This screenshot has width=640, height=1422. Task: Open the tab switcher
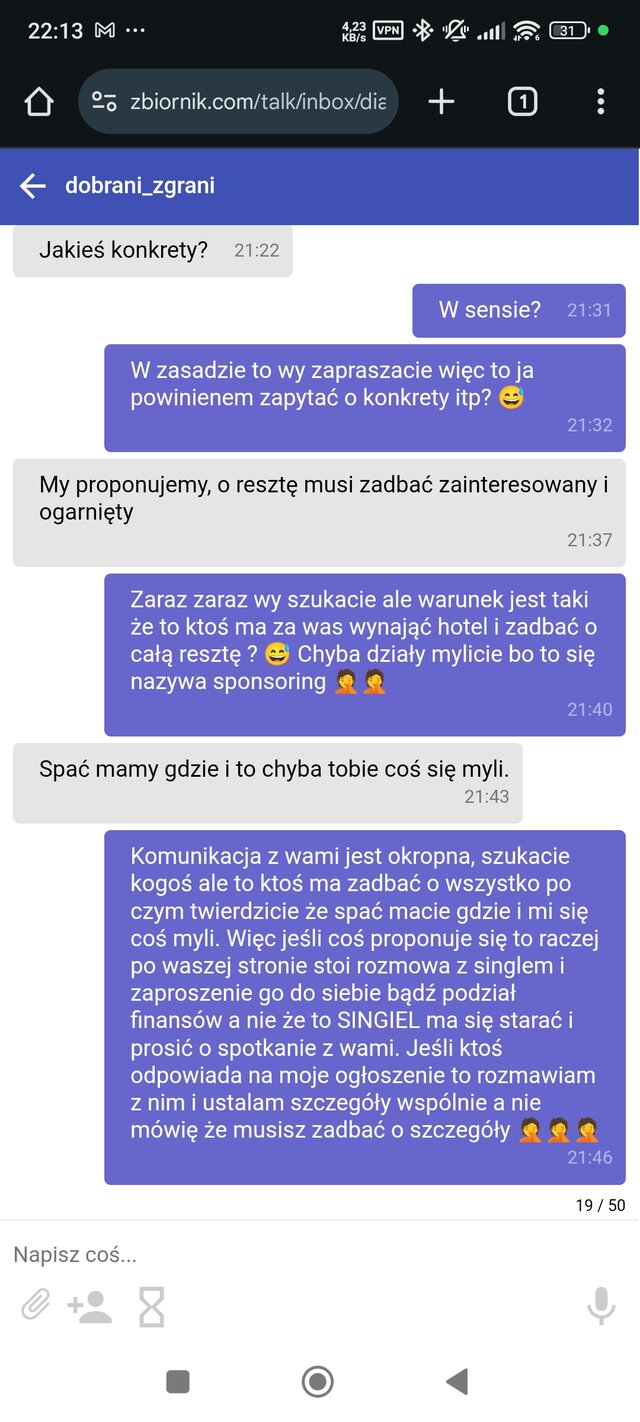[x=522, y=101]
